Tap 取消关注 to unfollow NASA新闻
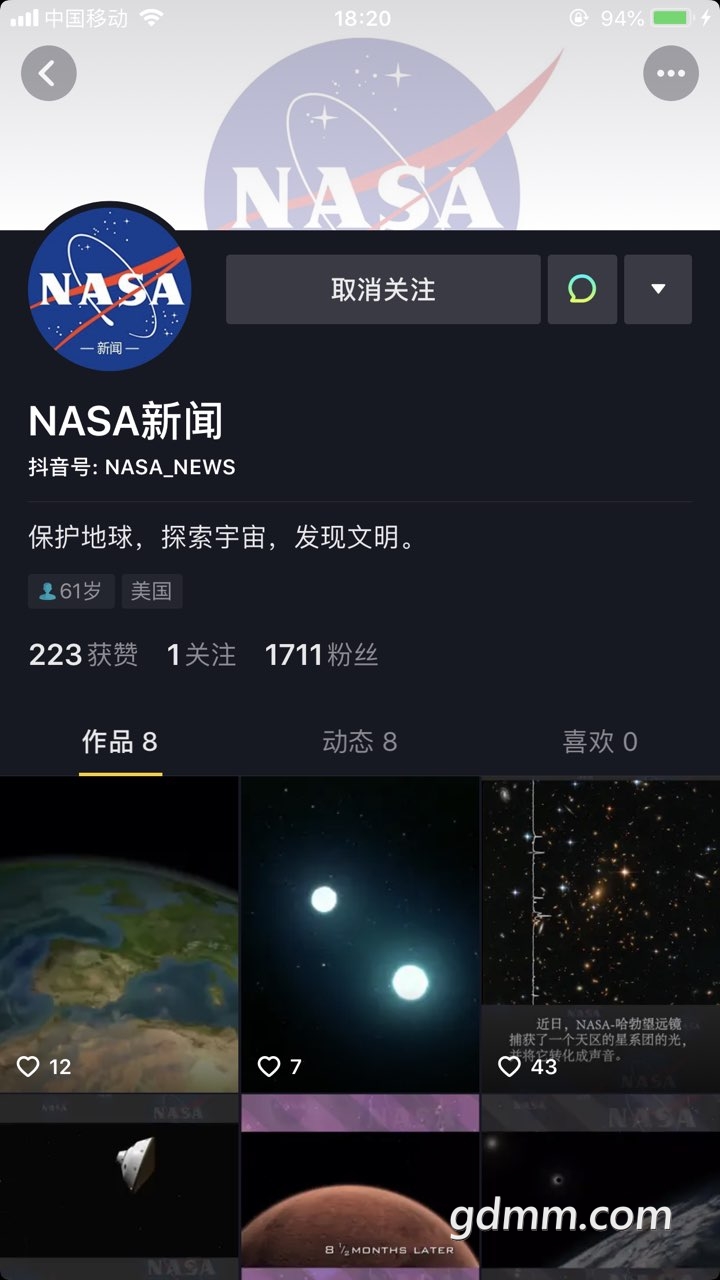720x1280 pixels. click(x=383, y=290)
